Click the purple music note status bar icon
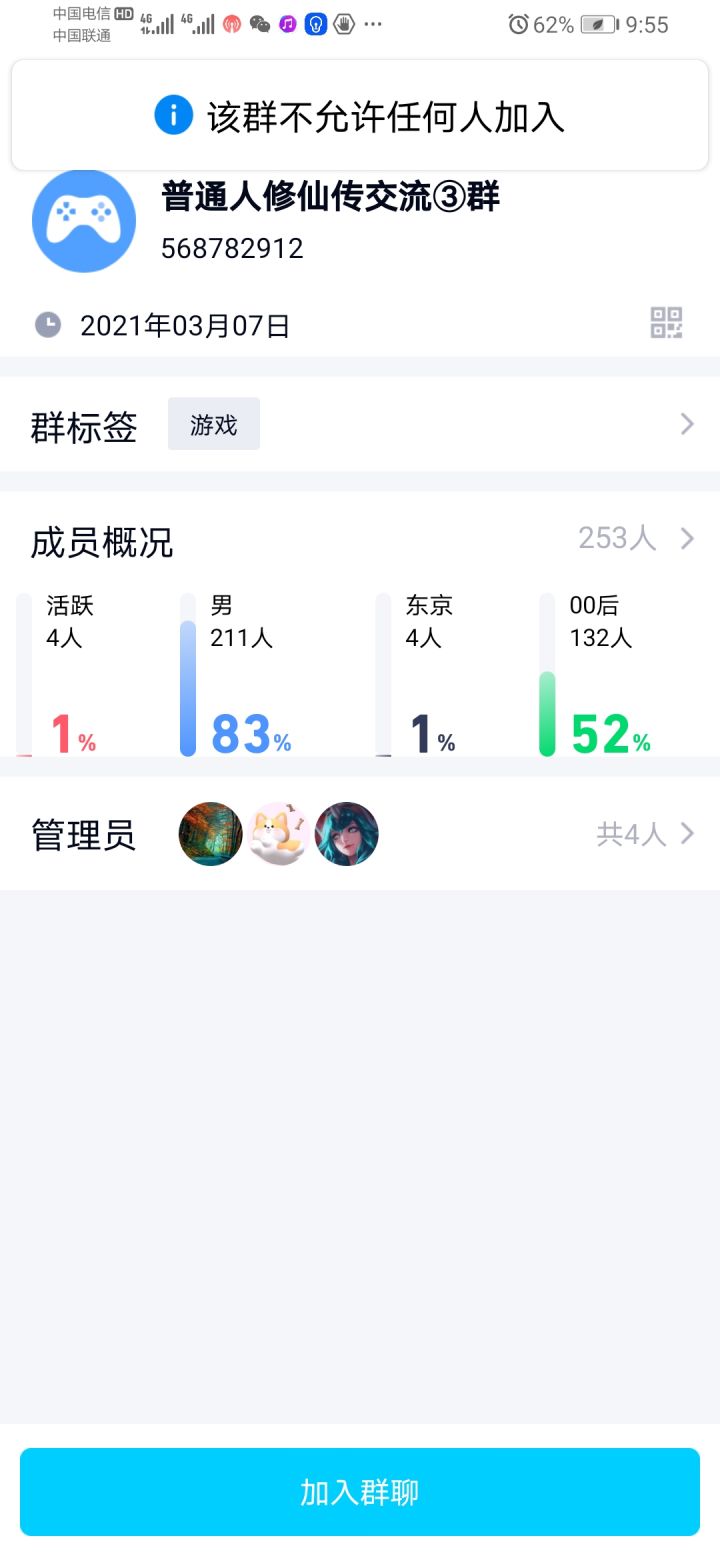 (x=287, y=23)
